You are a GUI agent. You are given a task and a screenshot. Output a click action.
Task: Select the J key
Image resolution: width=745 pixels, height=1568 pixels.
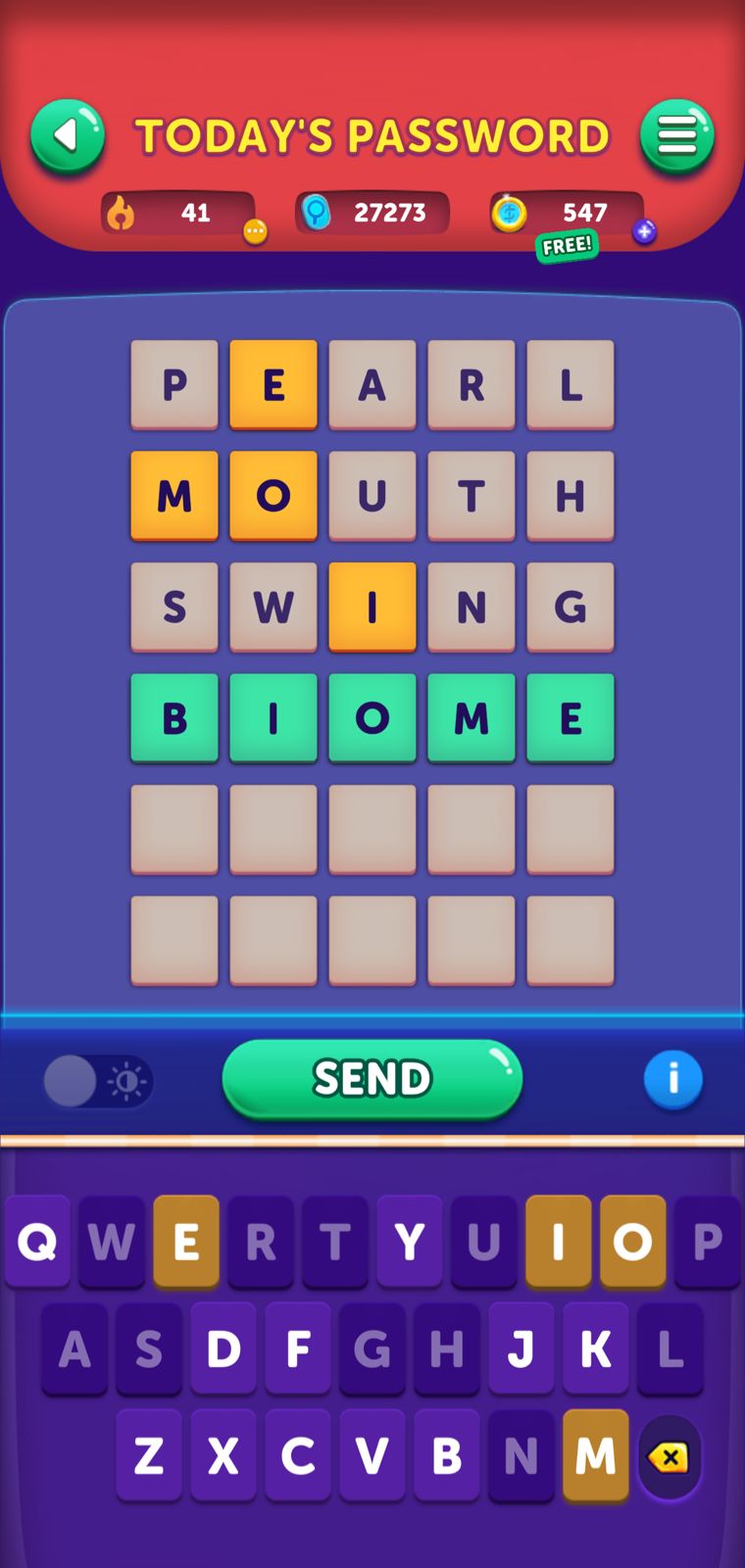(x=521, y=1349)
